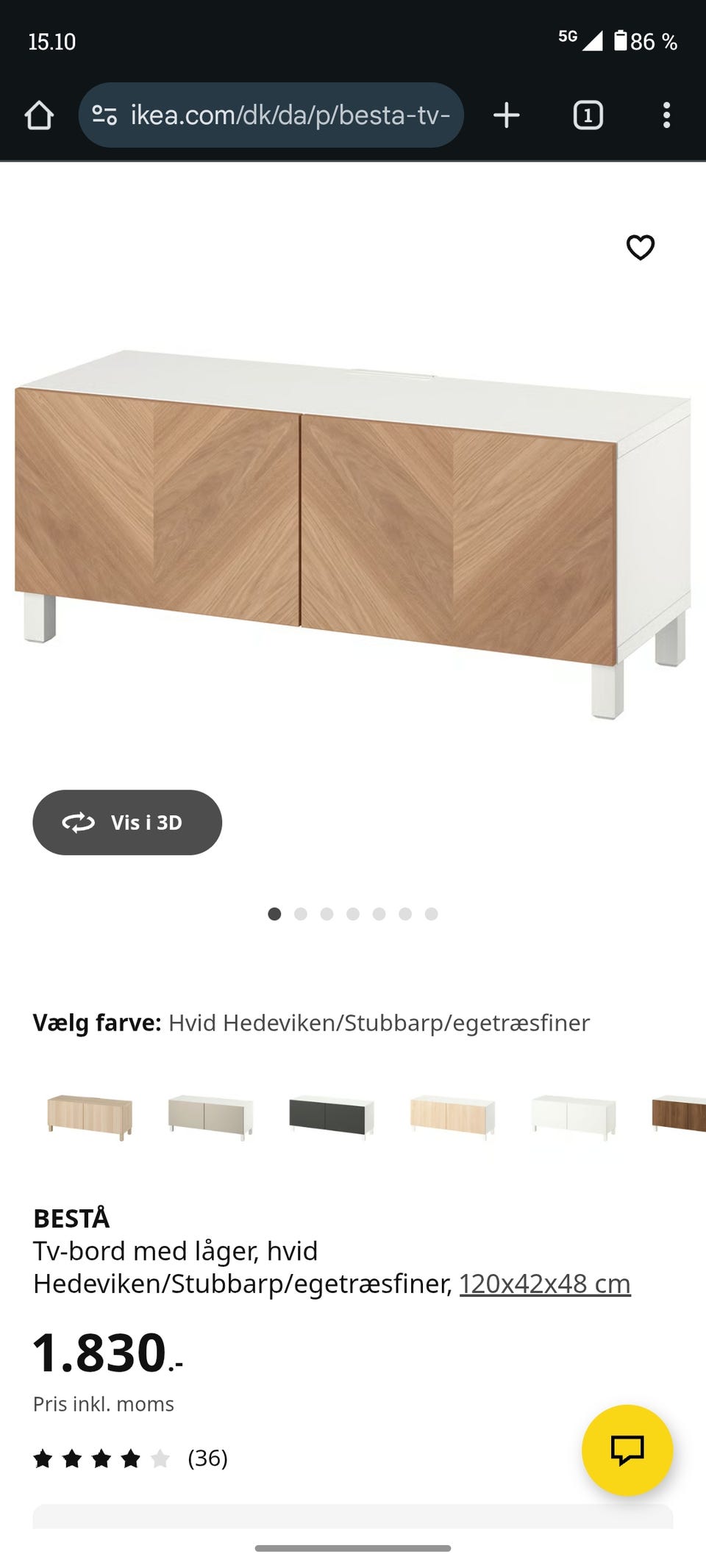Open the ikea.com product page address field

pyautogui.click(x=287, y=115)
